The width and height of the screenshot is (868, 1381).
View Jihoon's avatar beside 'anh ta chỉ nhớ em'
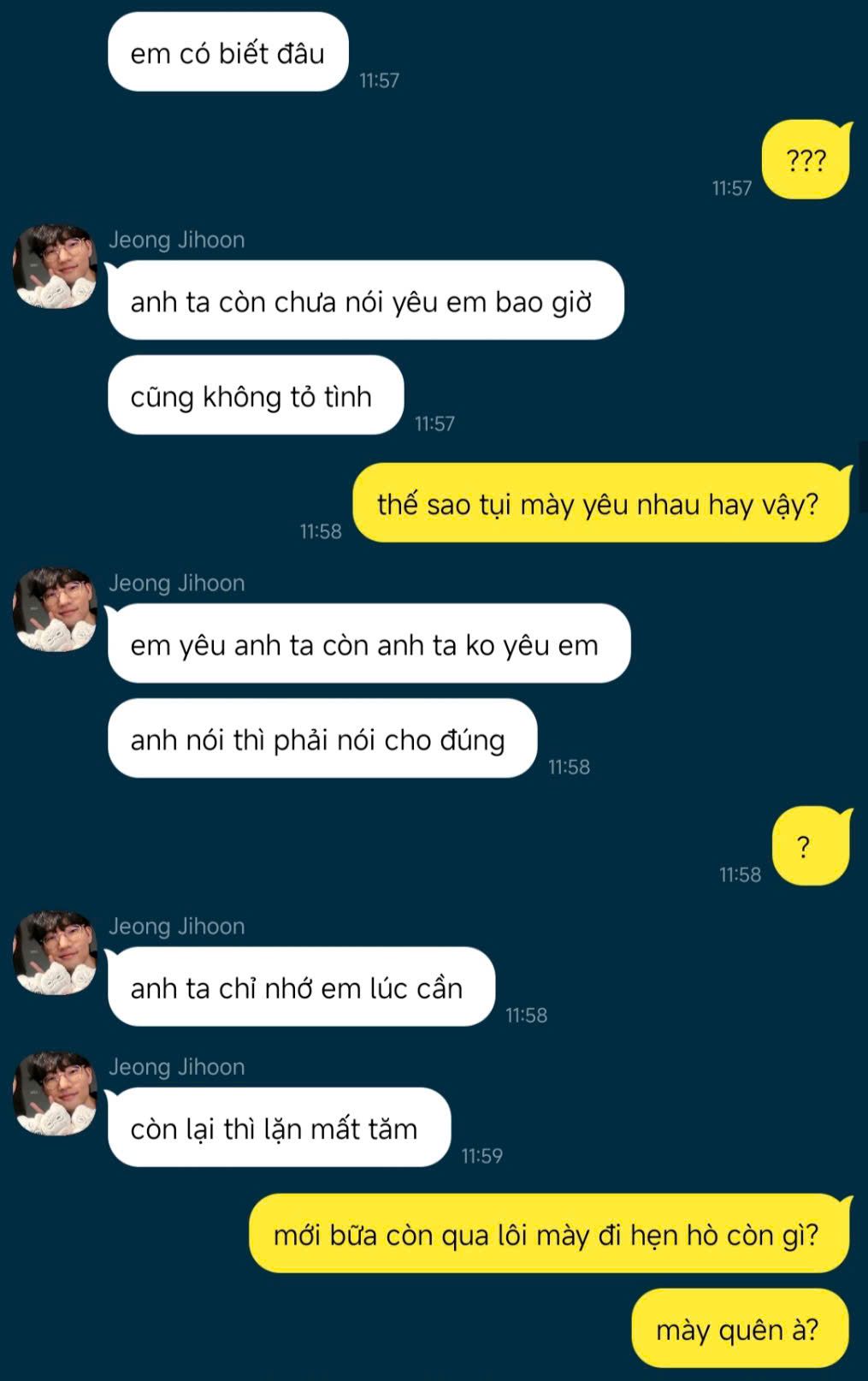tap(55, 952)
